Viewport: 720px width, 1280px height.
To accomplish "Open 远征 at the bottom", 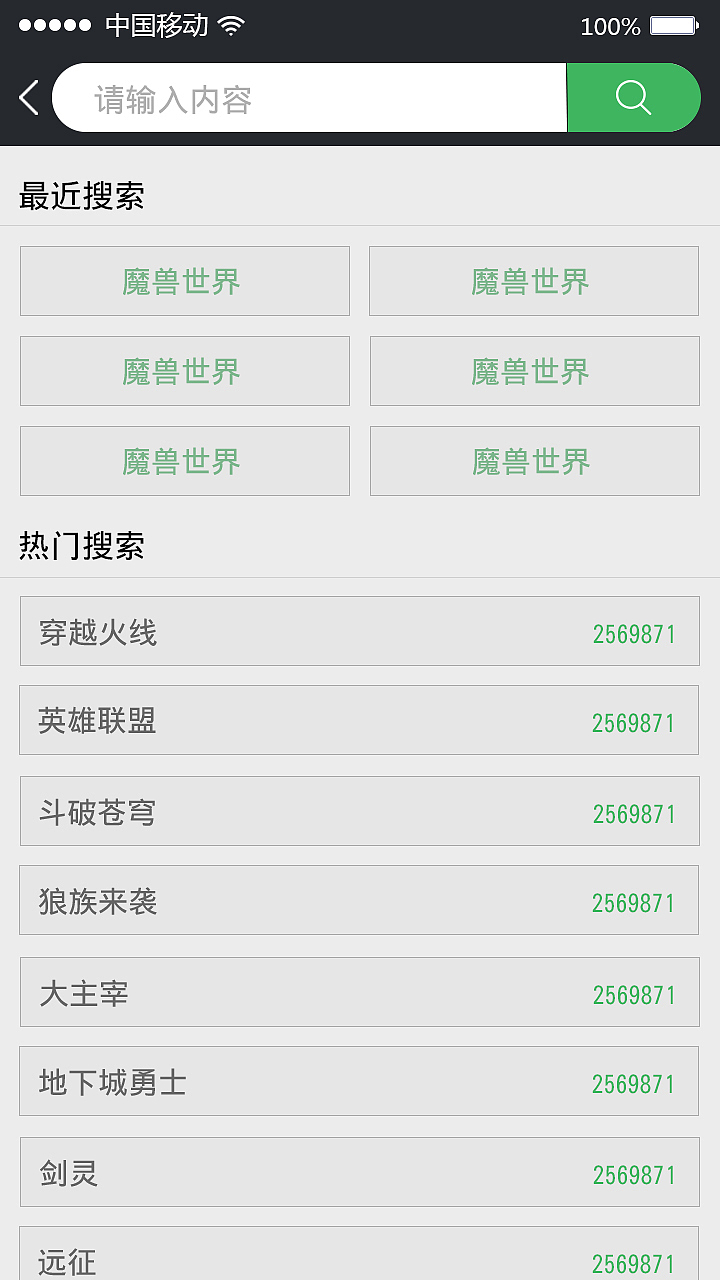I will click(360, 1258).
